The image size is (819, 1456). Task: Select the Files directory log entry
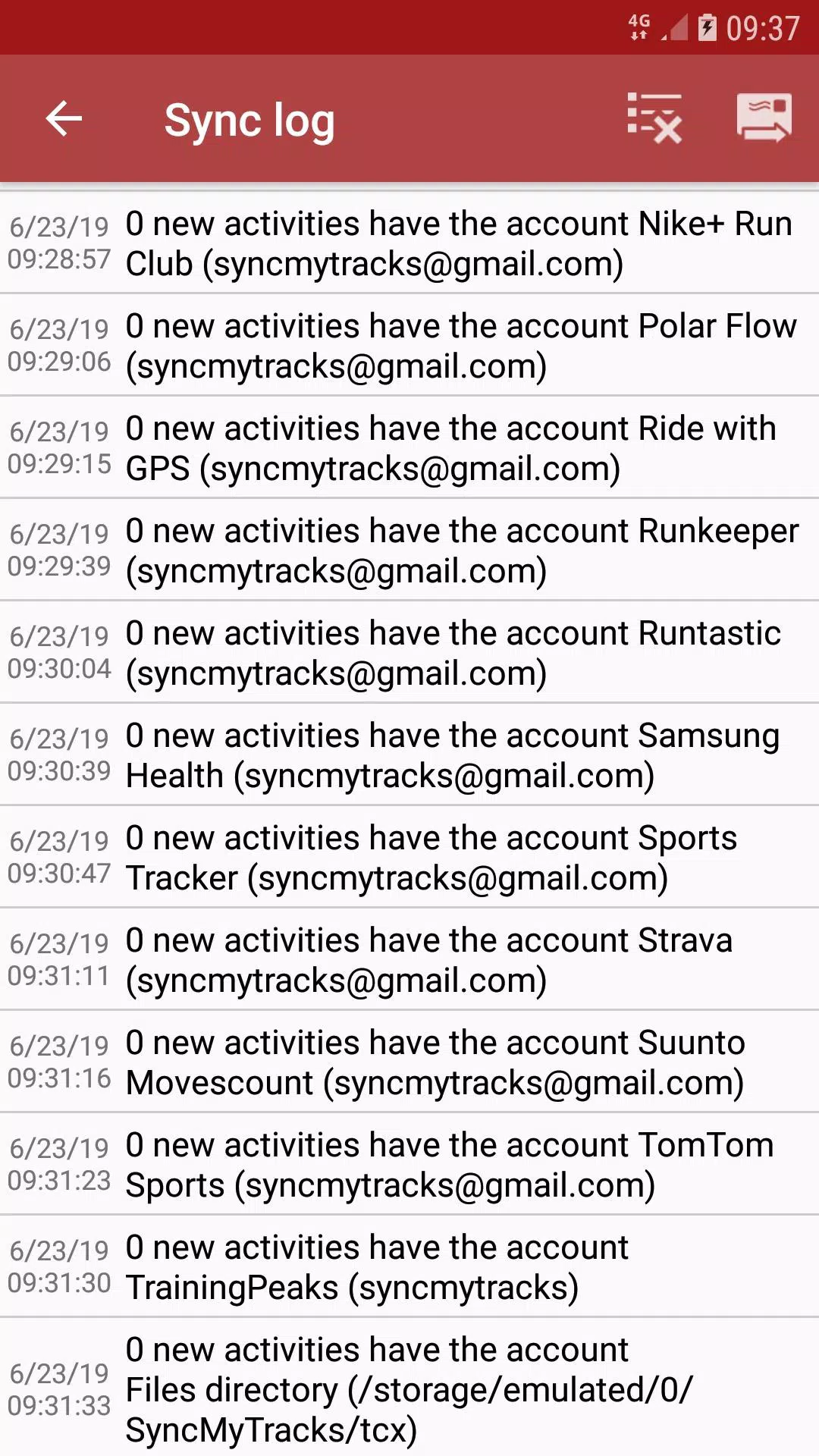click(409, 1388)
